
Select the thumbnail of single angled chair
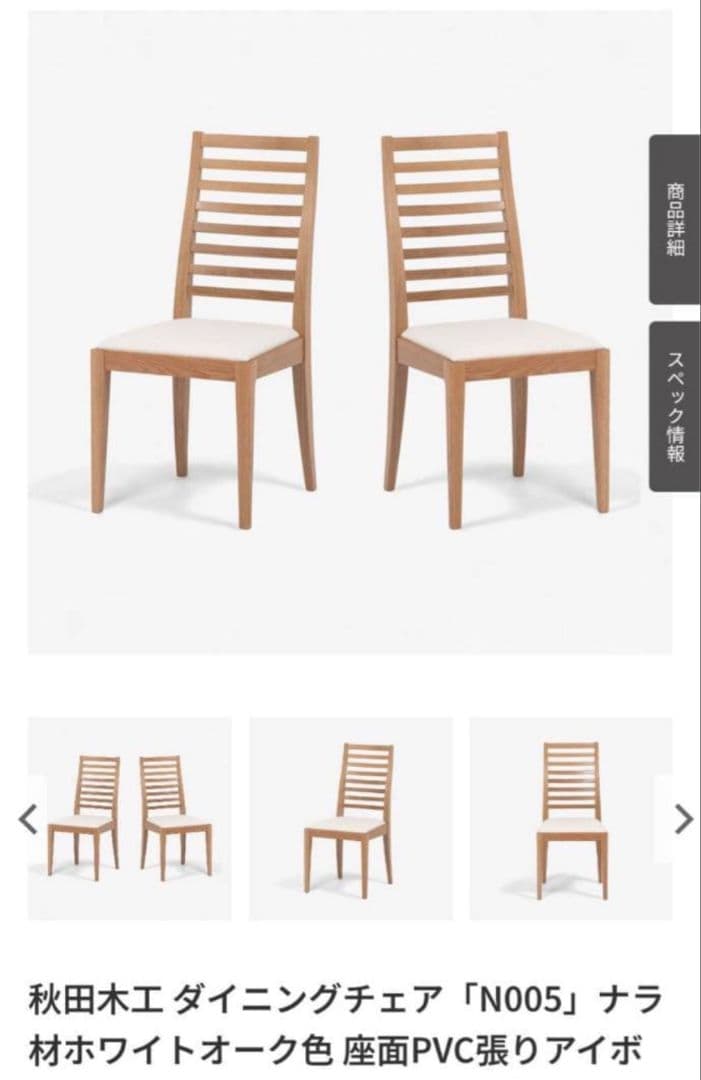[350, 818]
